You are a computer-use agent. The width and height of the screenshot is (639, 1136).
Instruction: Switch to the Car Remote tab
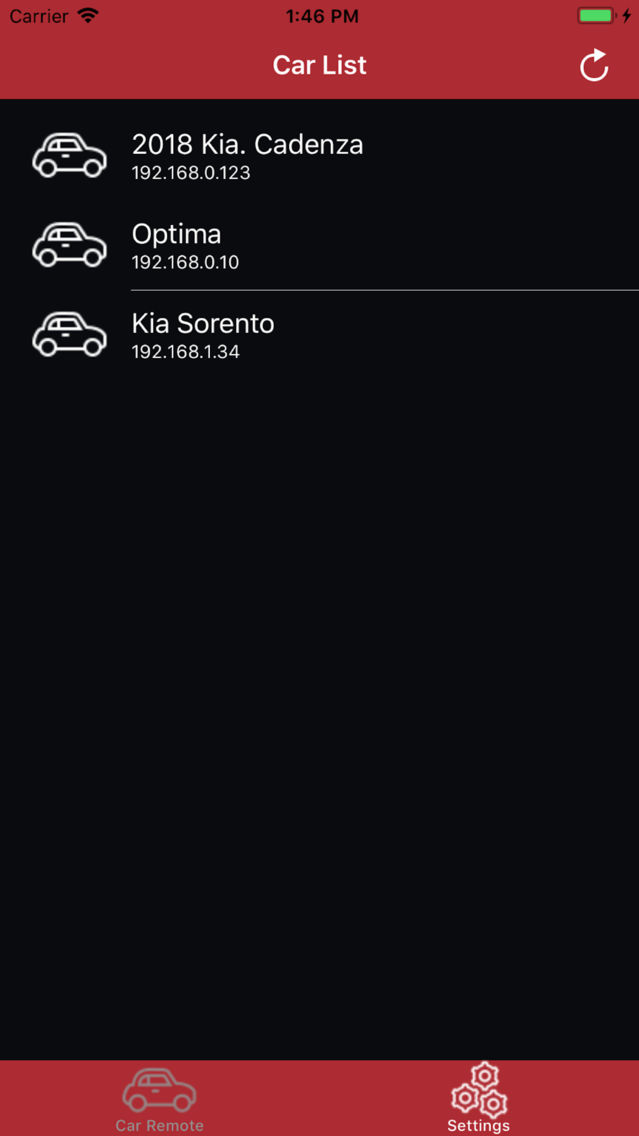pyautogui.click(x=159, y=1098)
